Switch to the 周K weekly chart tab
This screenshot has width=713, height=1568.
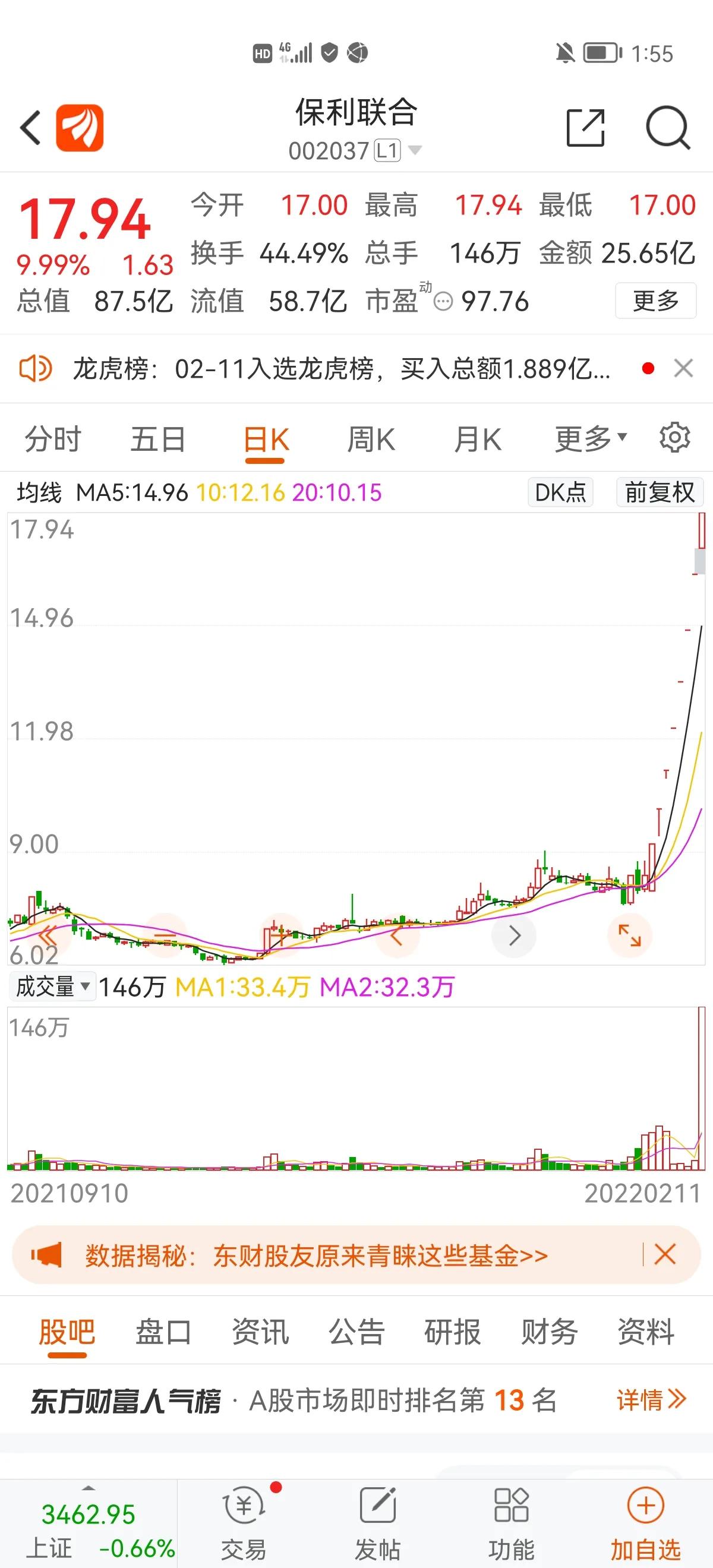371,440
